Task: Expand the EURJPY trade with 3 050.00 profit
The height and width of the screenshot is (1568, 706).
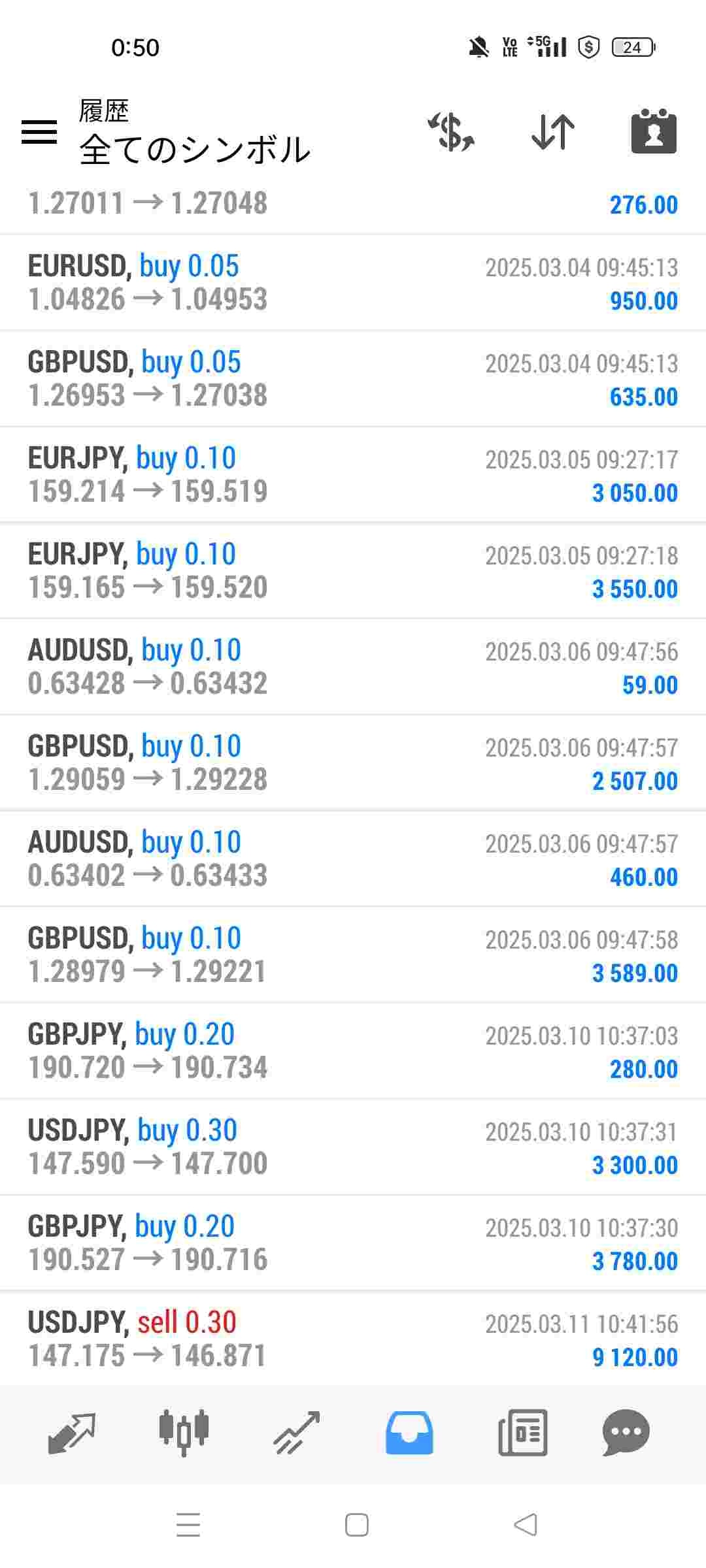Action: (x=353, y=475)
